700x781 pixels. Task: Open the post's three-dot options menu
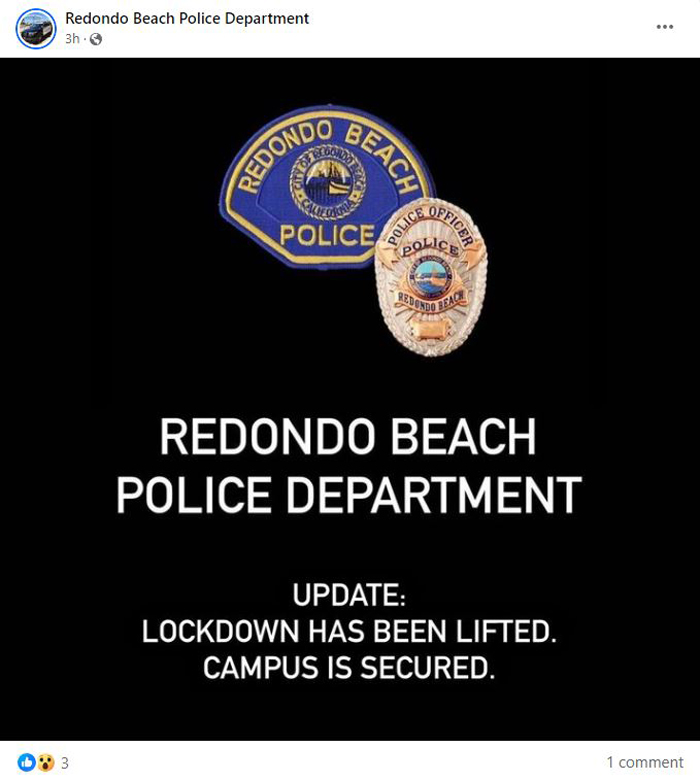[x=665, y=27]
